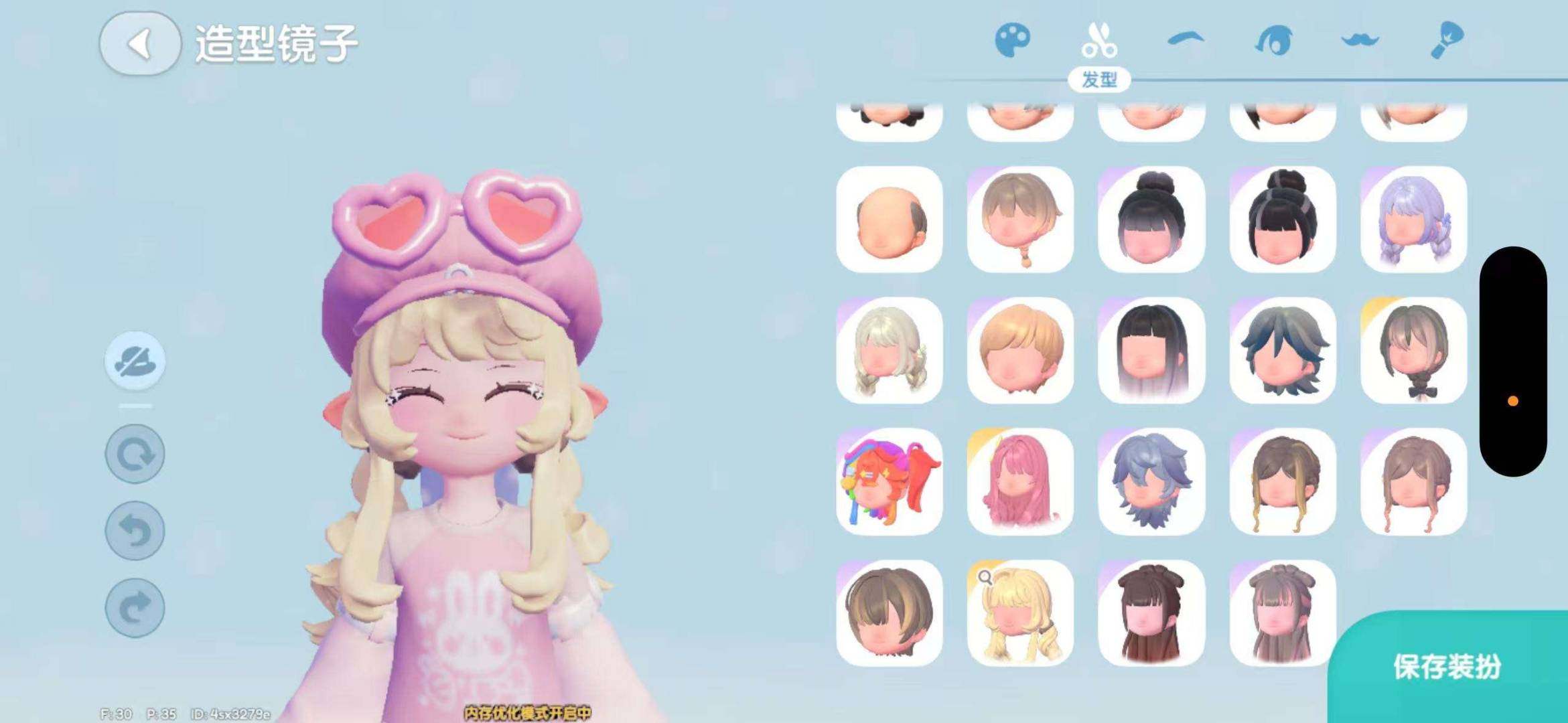This screenshot has width=1568, height=723.
Task: Select the bald hairstyle
Action: [889, 220]
